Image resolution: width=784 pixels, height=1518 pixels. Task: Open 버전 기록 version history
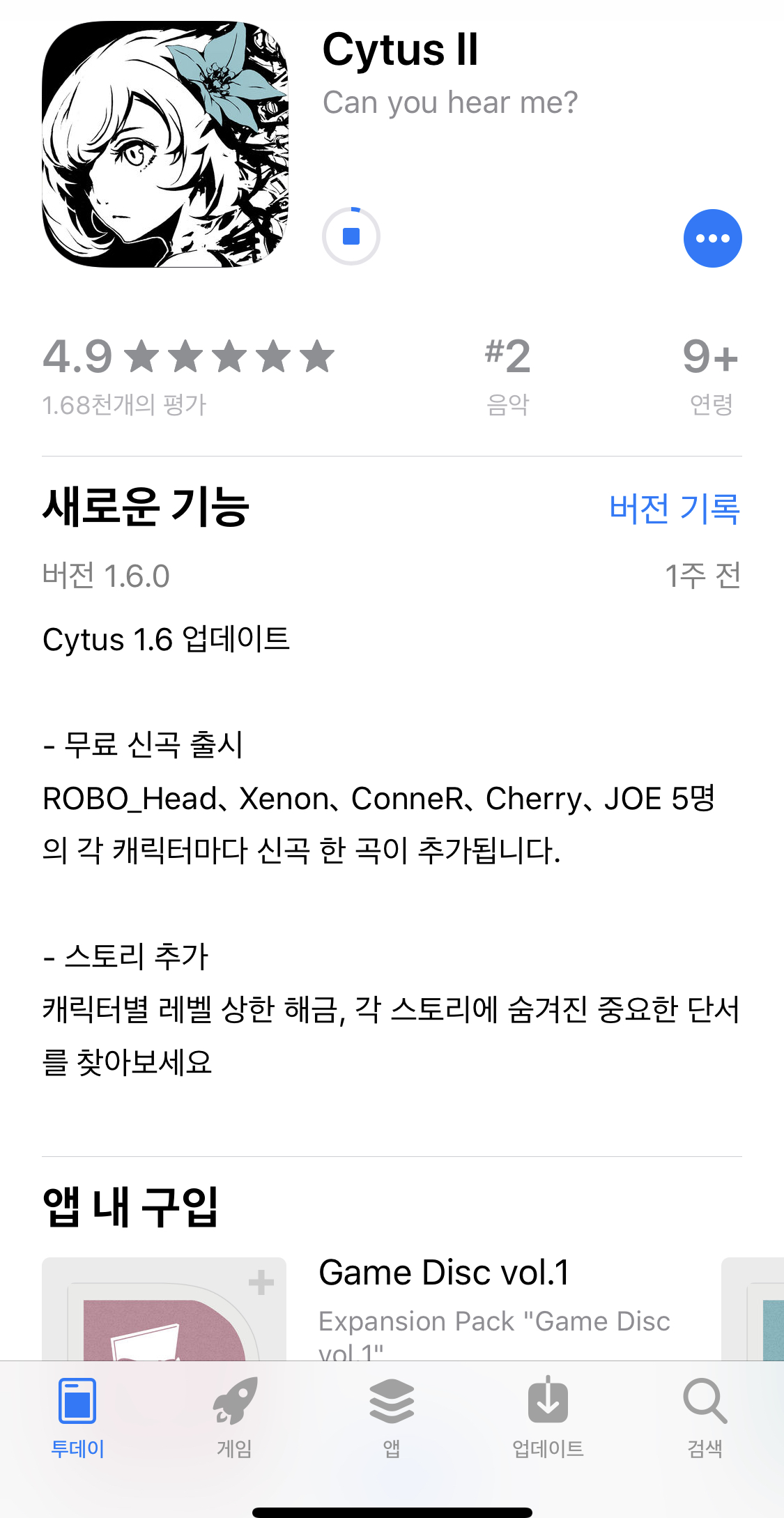point(674,508)
